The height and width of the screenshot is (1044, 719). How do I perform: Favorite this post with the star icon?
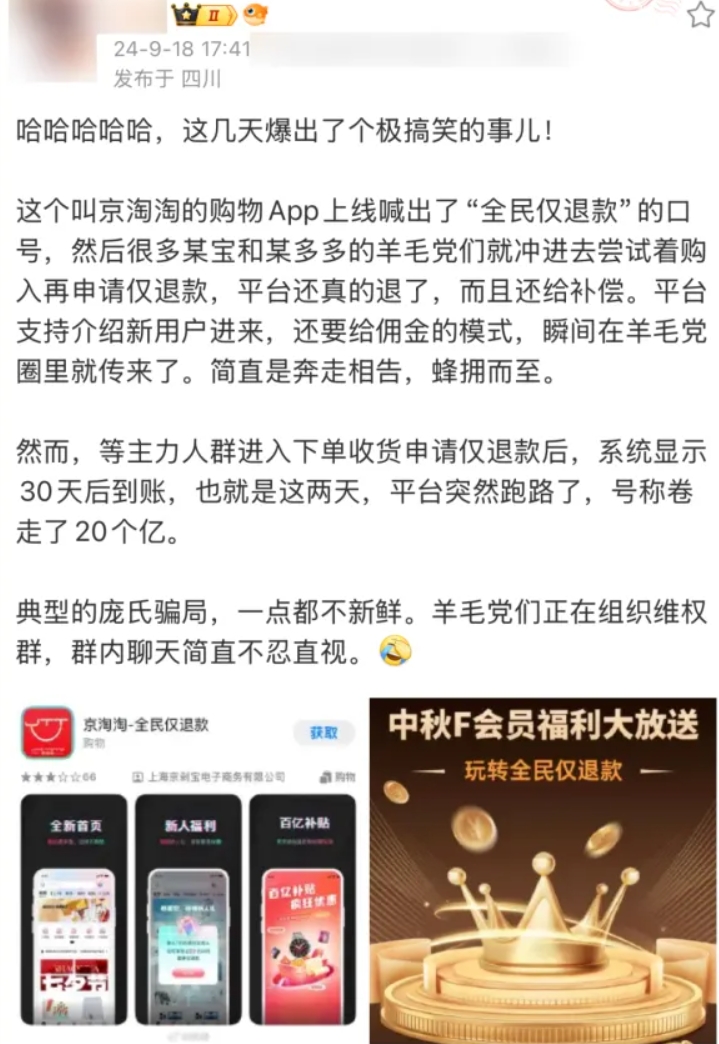coord(699,13)
